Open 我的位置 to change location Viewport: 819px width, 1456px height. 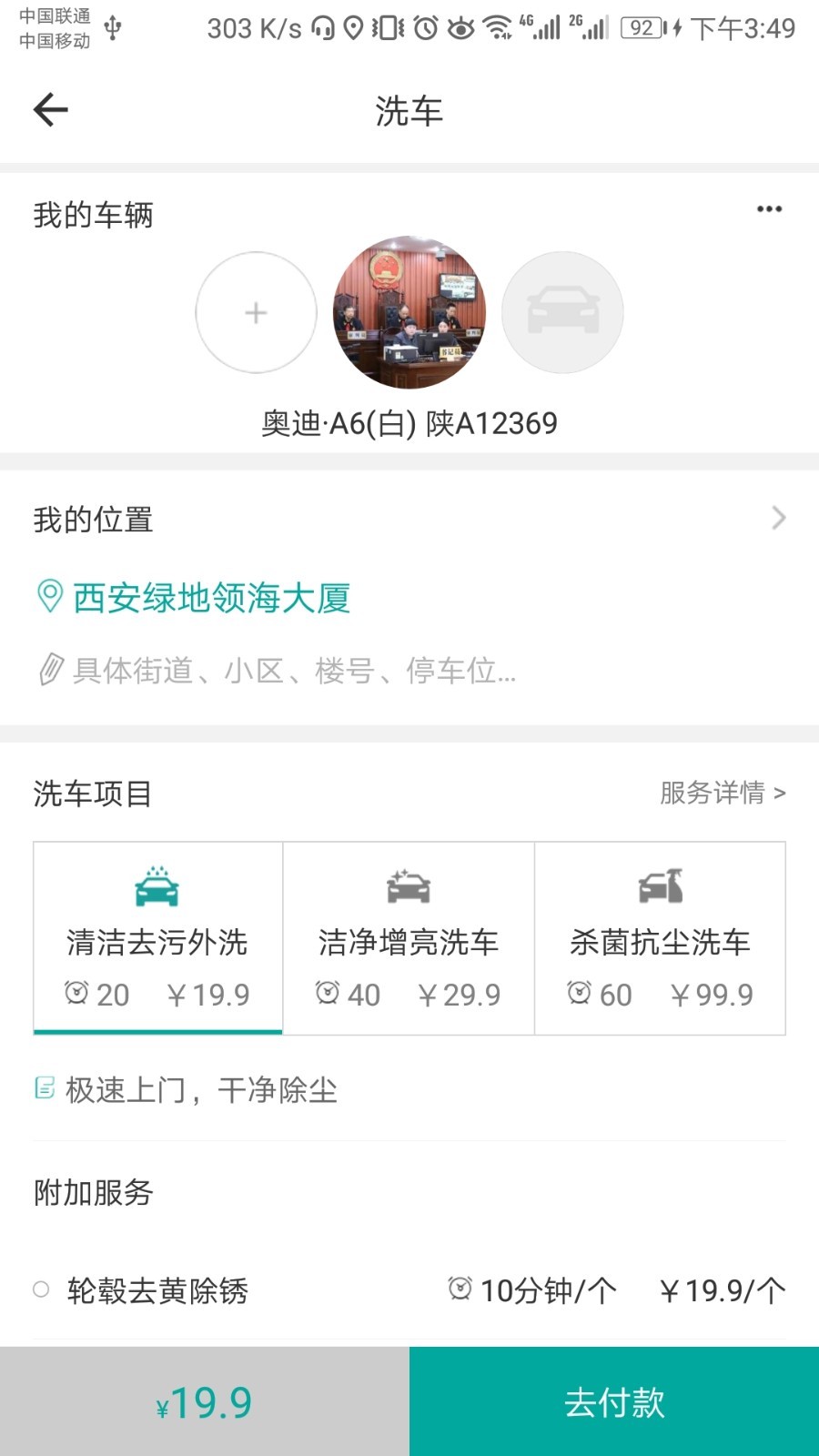409,520
